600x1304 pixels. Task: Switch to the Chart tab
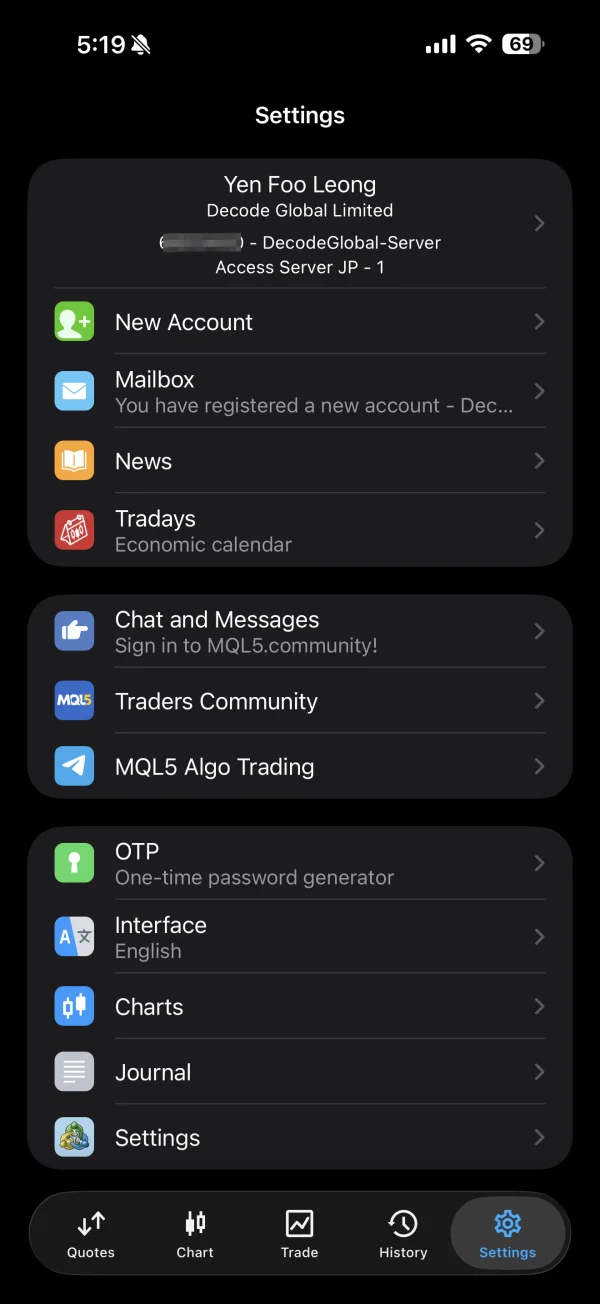(195, 1233)
